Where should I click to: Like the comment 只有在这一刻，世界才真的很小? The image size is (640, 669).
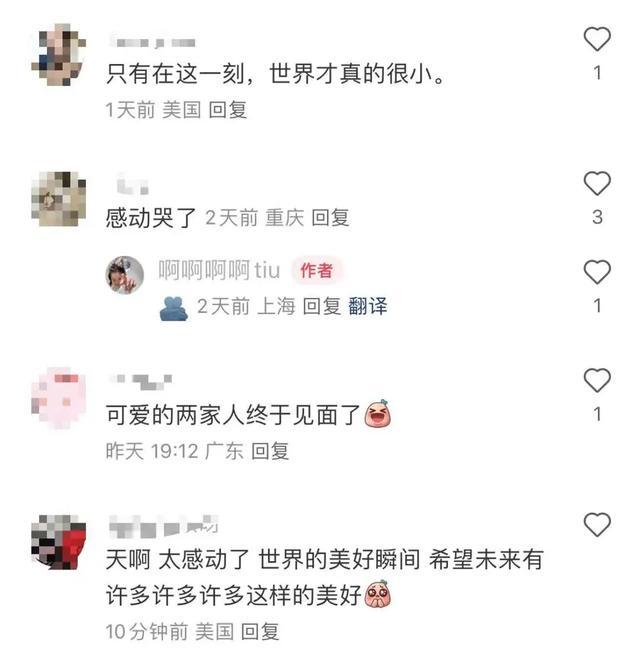click(x=597, y=40)
